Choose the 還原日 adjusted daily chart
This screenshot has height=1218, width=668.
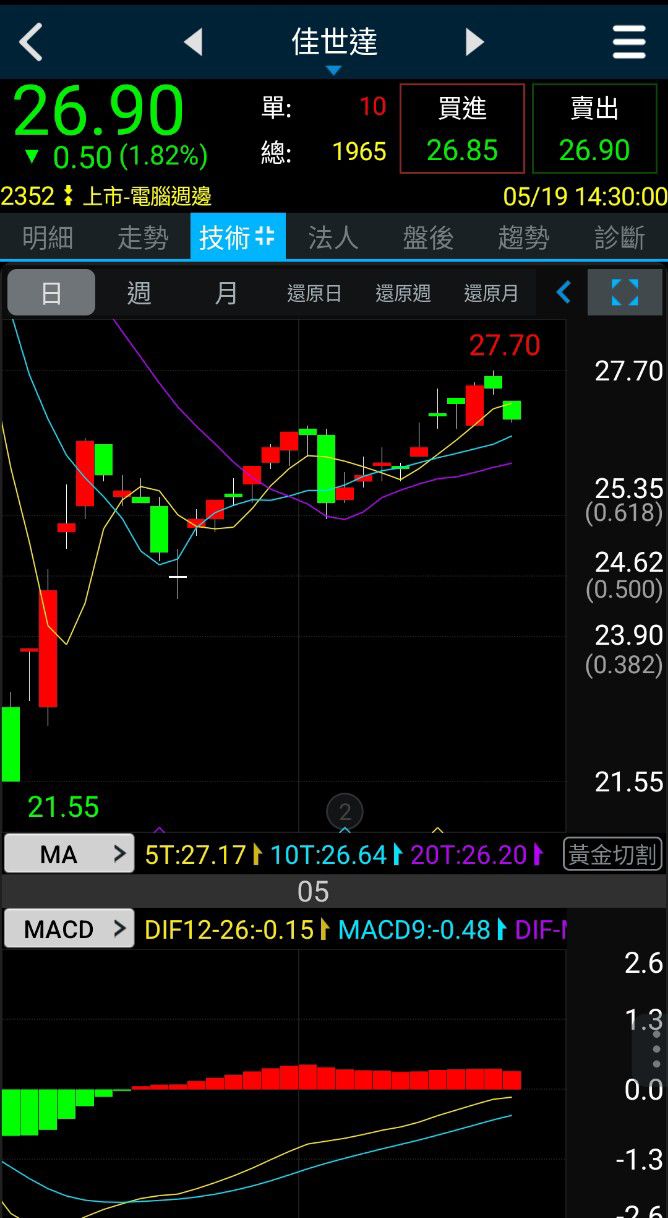pyautogui.click(x=314, y=293)
